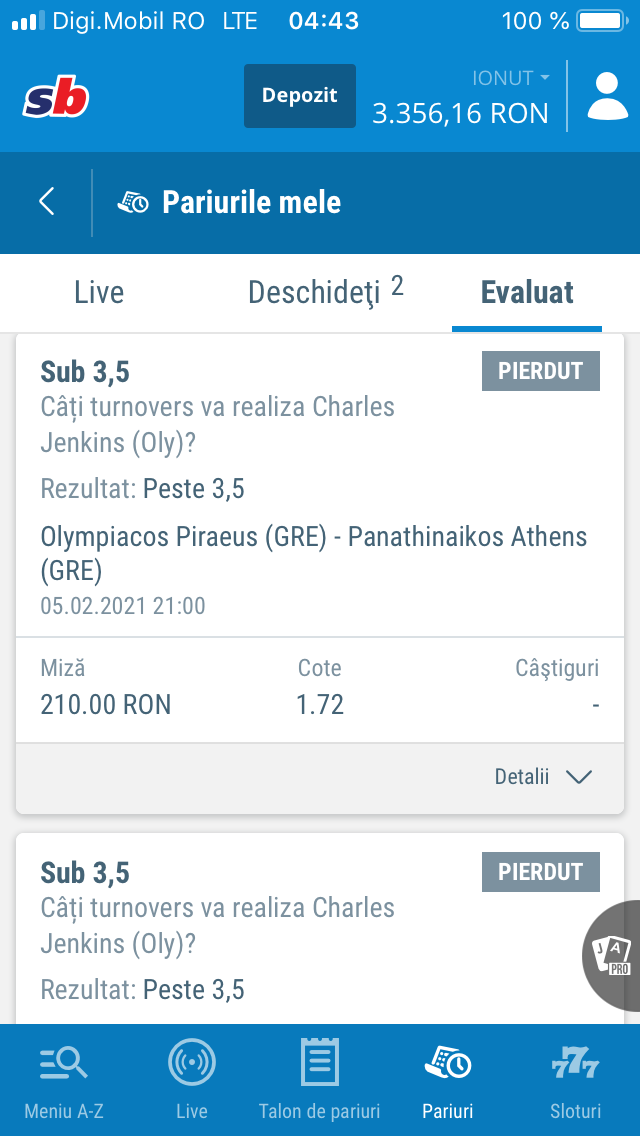Open the user profile icon

coord(607,96)
